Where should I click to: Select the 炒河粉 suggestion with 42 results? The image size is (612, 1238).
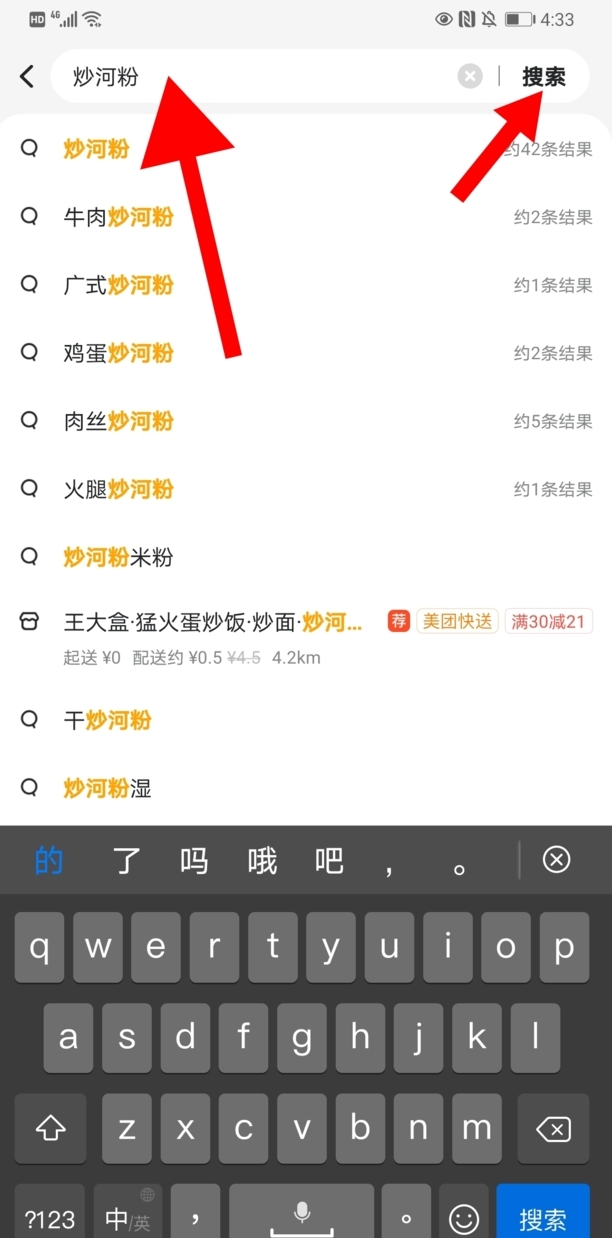coord(97,149)
